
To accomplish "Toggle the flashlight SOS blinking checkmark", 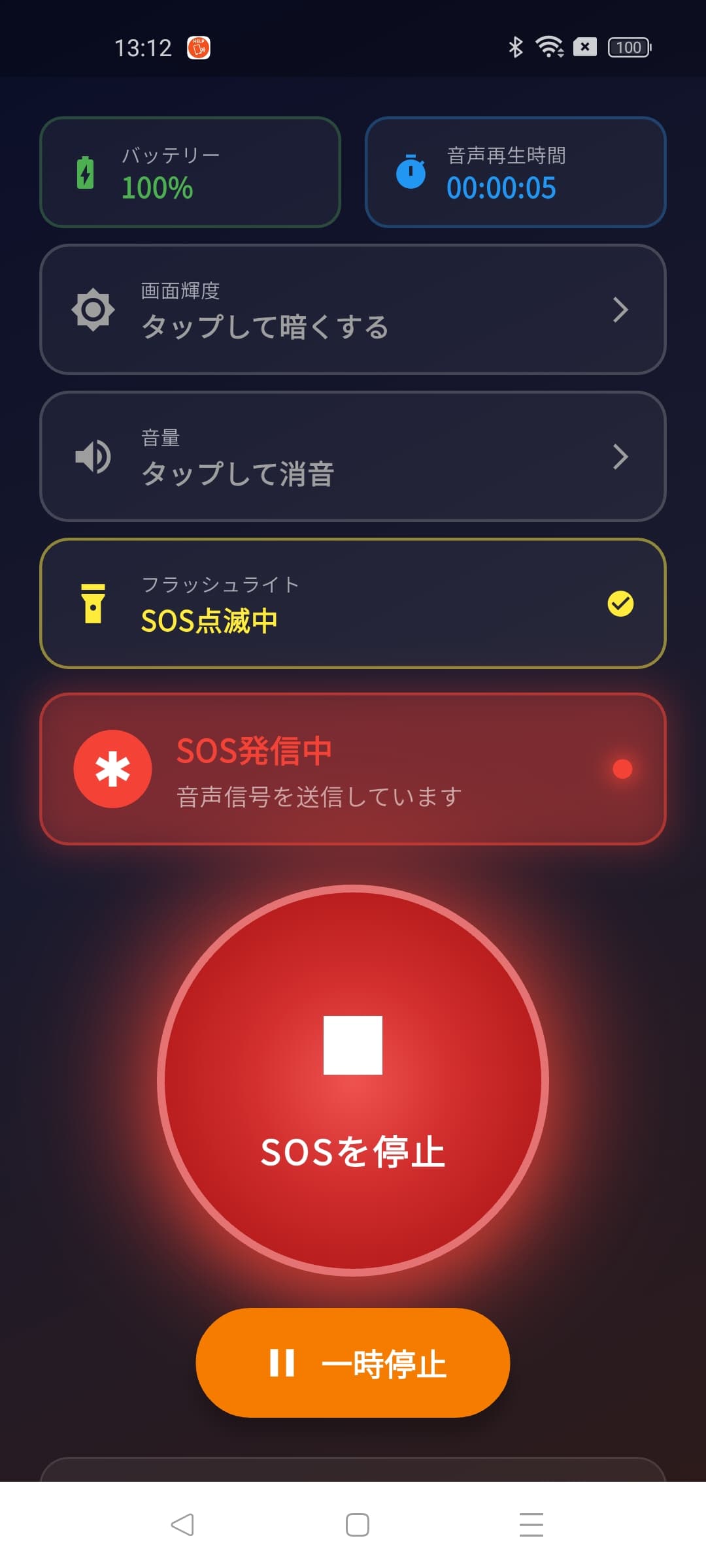I will click(x=620, y=603).
